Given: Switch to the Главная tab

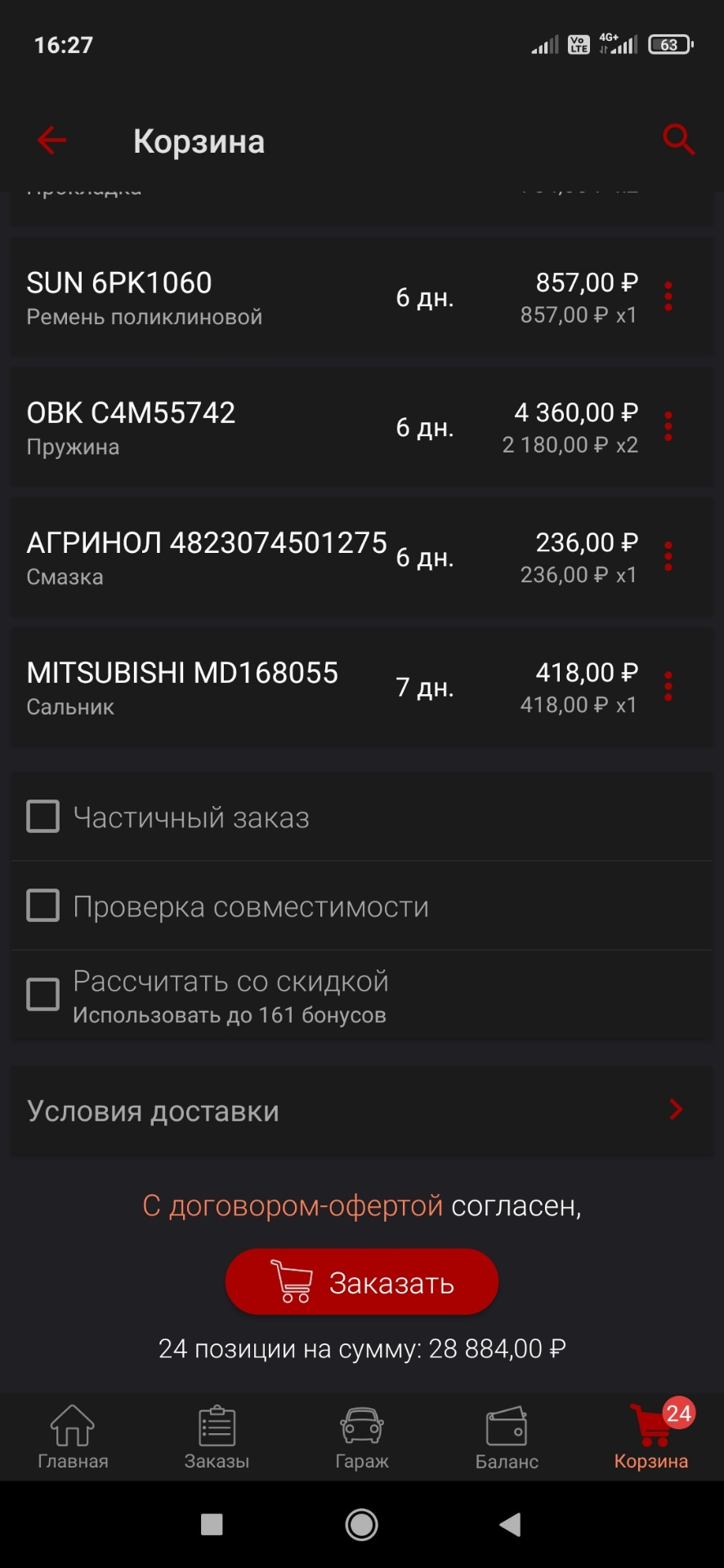Looking at the screenshot, I should coord(73,1437).
